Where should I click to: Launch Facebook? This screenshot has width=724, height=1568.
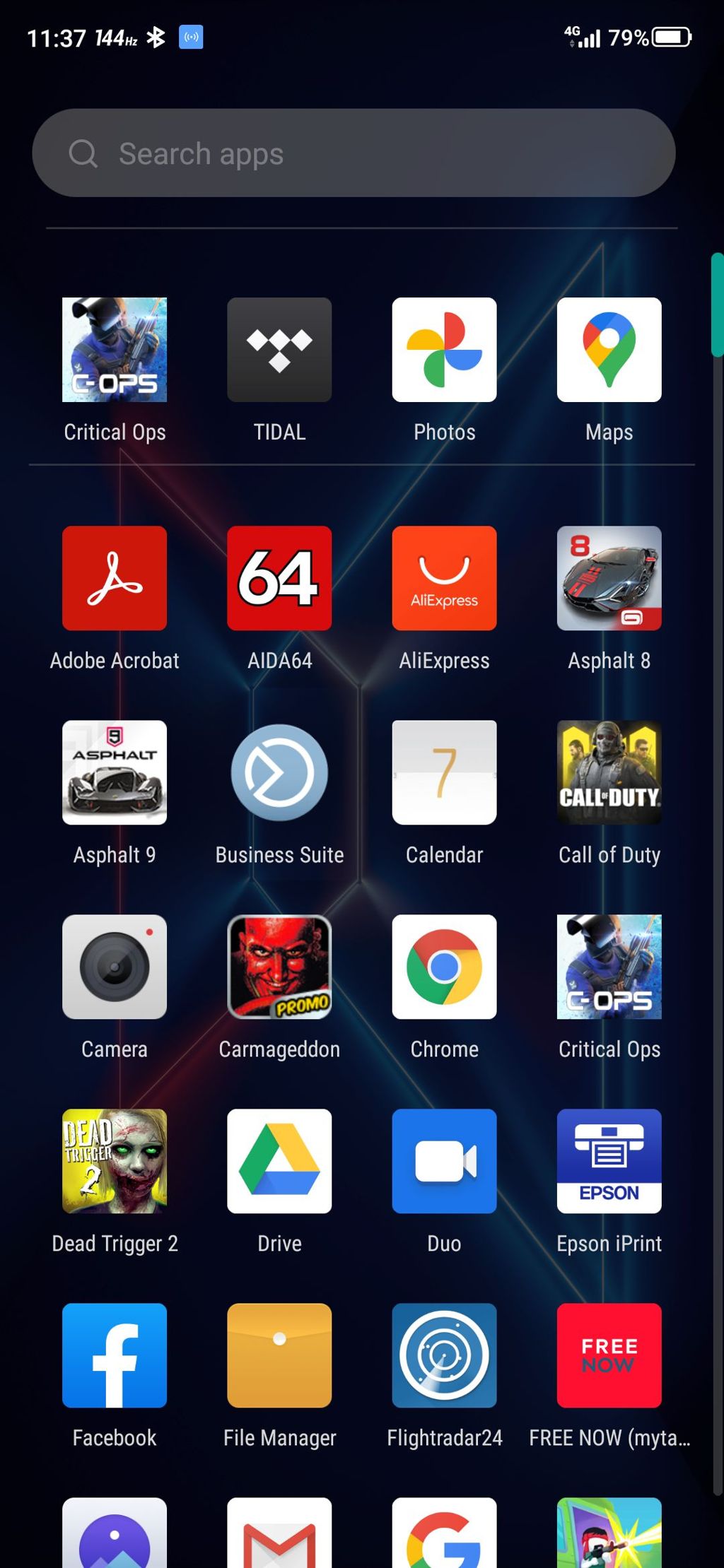point(115,1355)
